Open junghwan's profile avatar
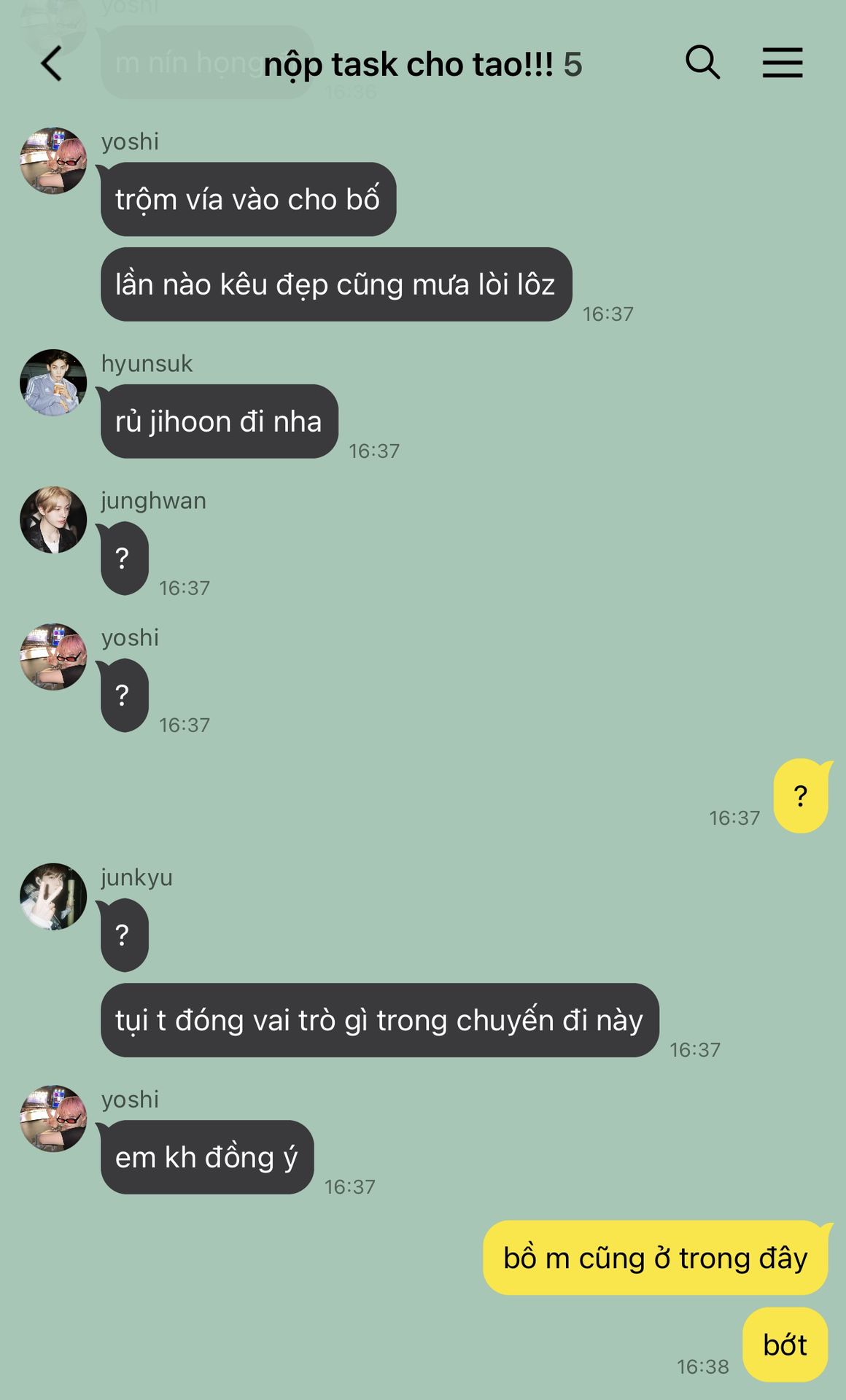The width and height of the screenshot is (846, 1400). point(53,520)
